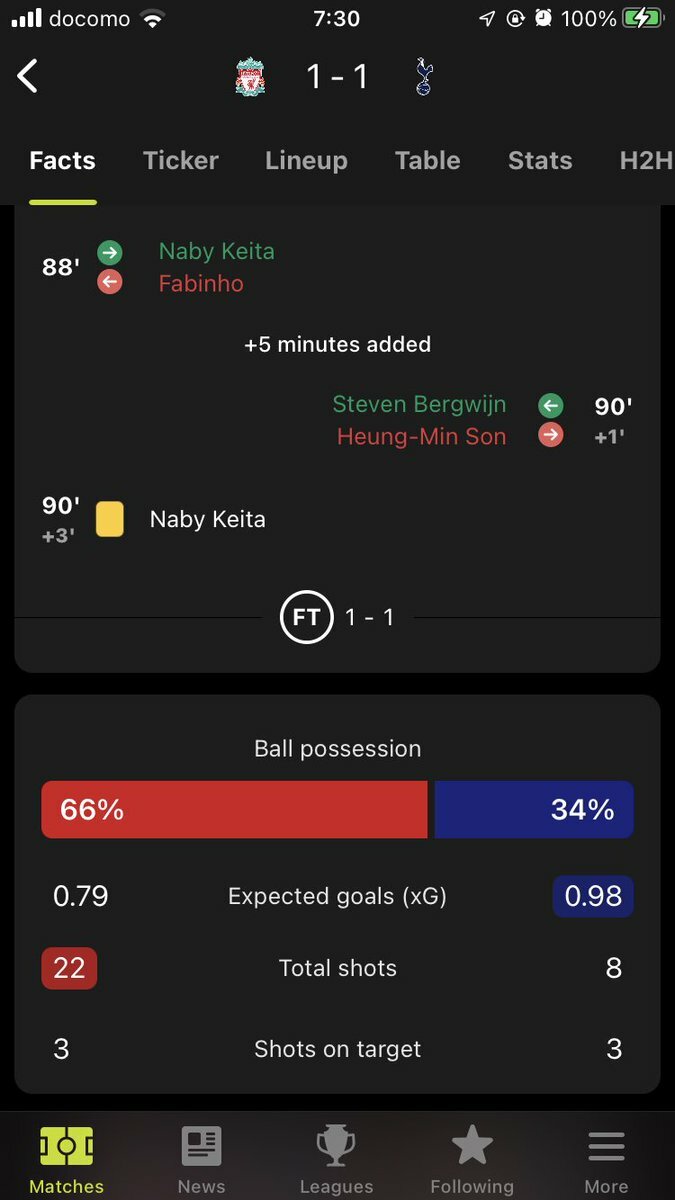Open the Following section

click(472, 1160)
